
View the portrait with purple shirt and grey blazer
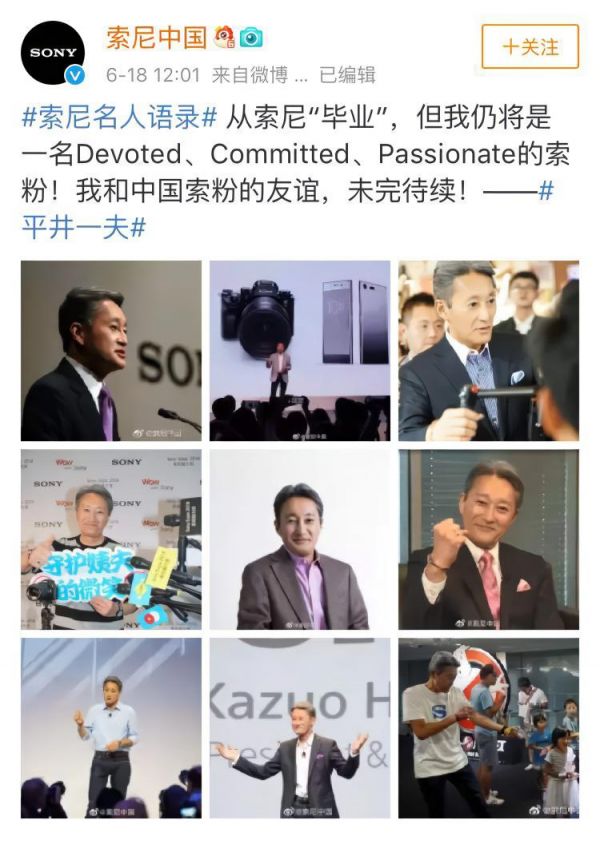(300, 539)
